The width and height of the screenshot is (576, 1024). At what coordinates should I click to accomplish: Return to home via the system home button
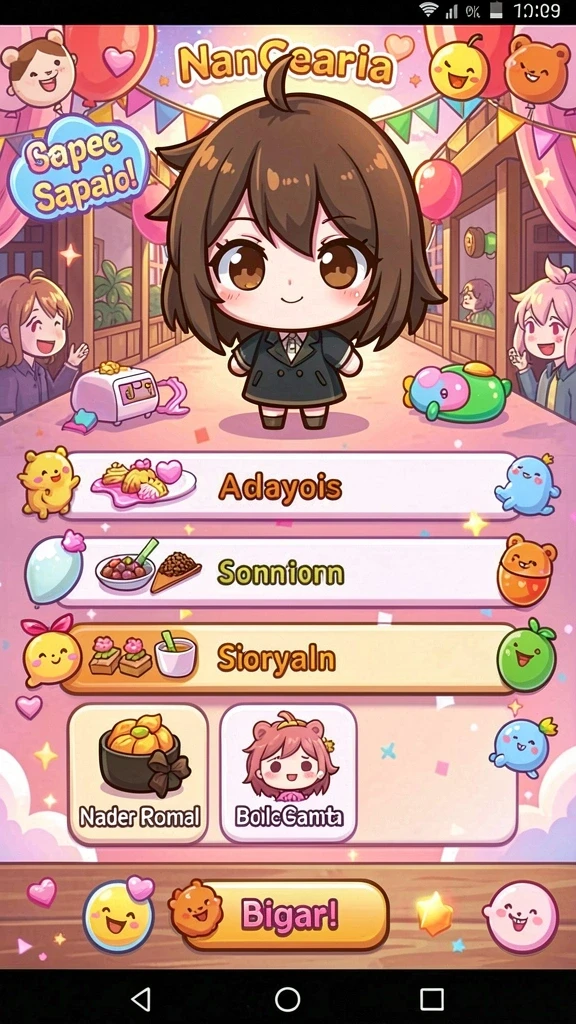[287, 999]
